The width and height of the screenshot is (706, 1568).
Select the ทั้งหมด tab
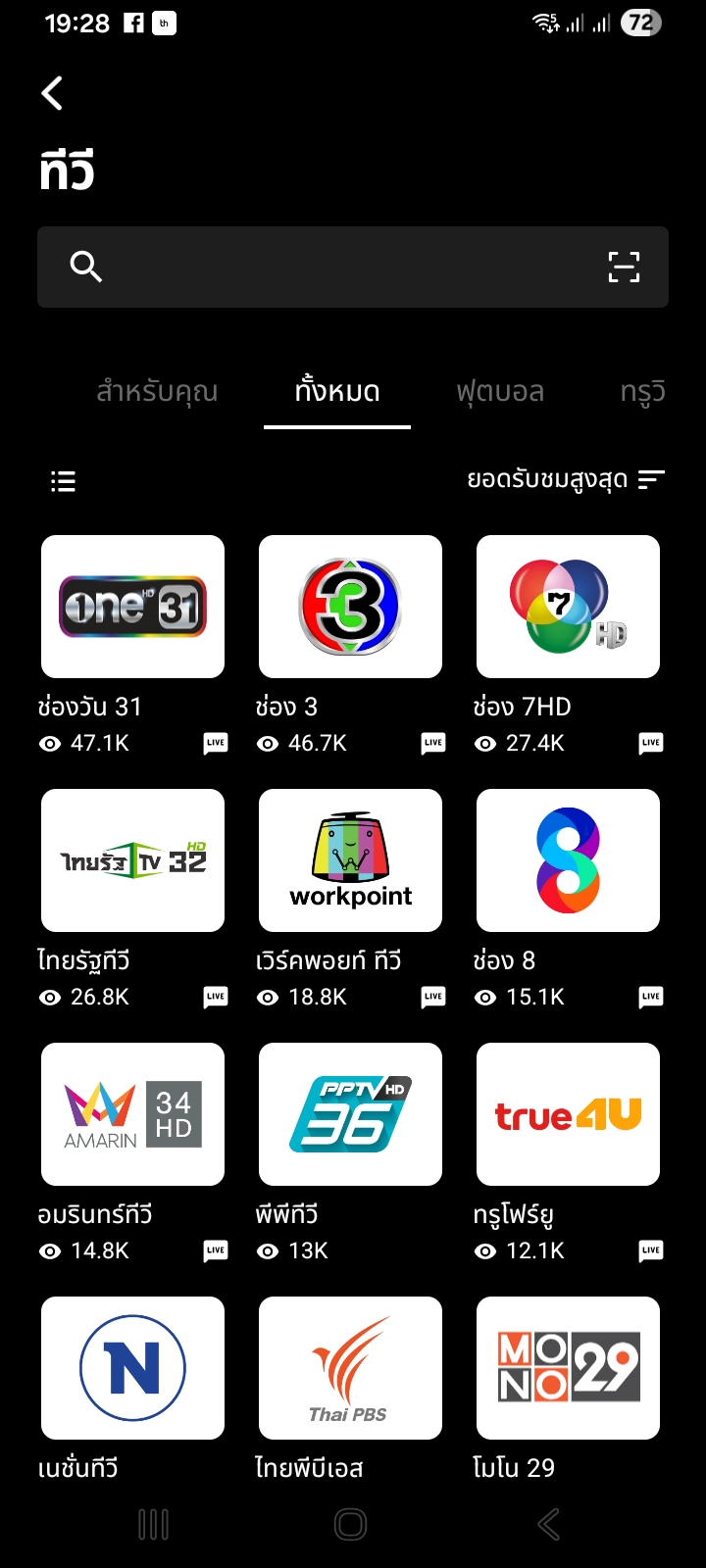point(337,392)
